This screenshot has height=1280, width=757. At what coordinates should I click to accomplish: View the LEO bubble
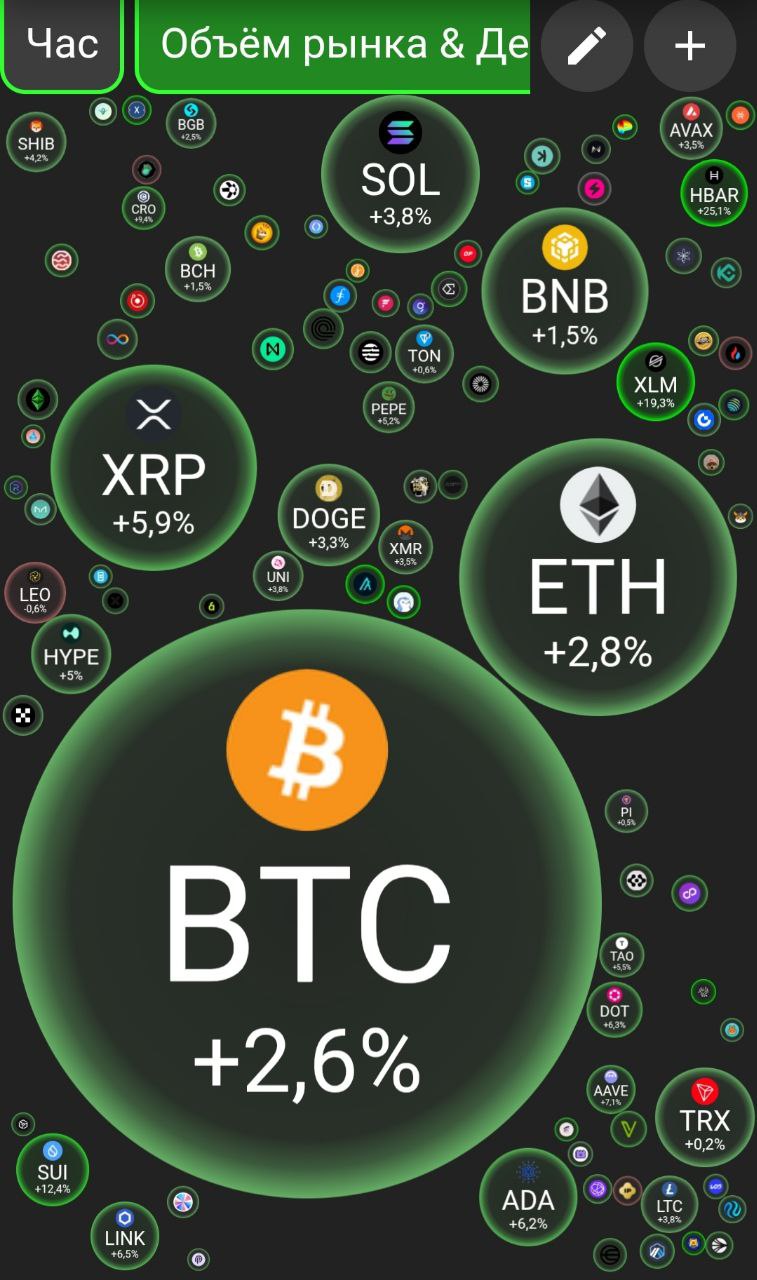[35, 592]
